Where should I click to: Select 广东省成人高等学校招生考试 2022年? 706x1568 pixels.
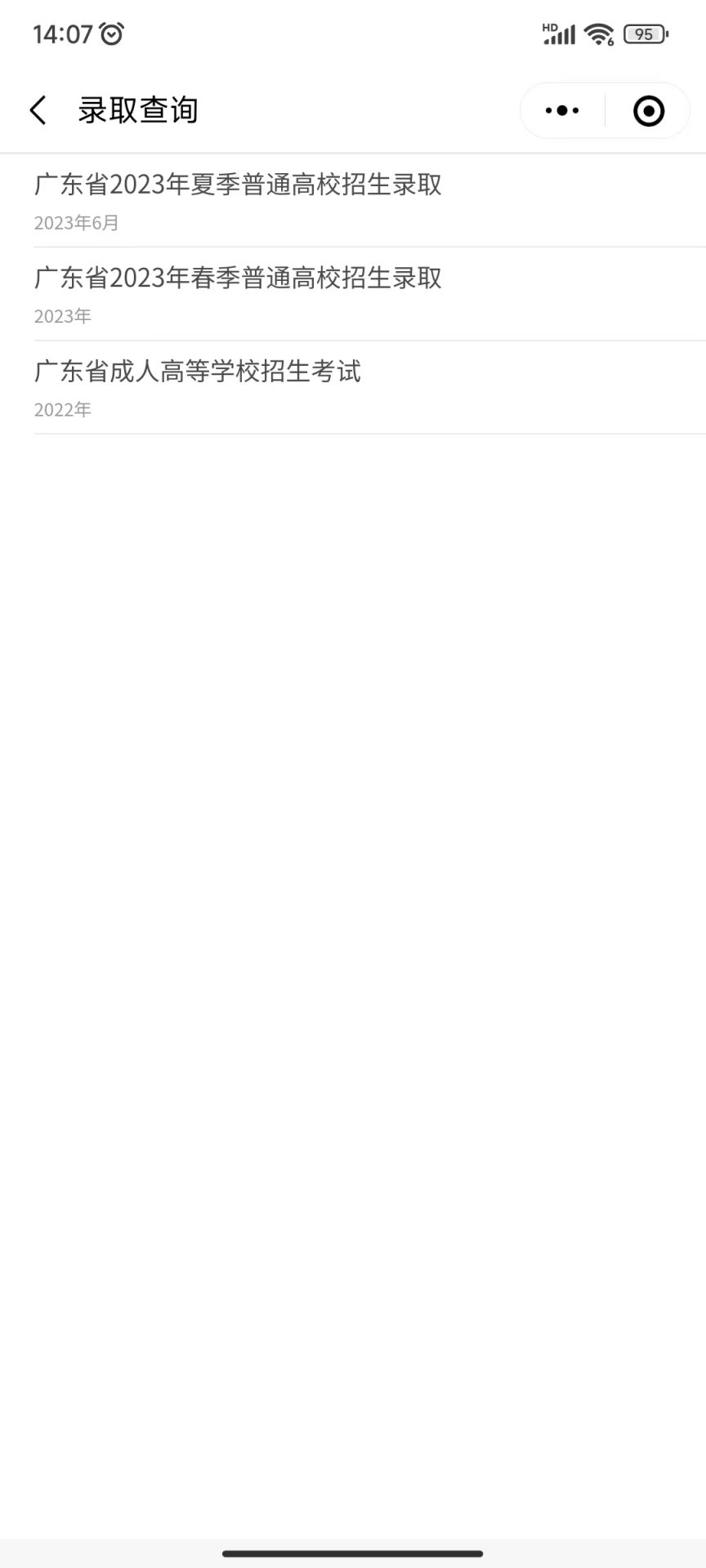click(x=369, y=387)
